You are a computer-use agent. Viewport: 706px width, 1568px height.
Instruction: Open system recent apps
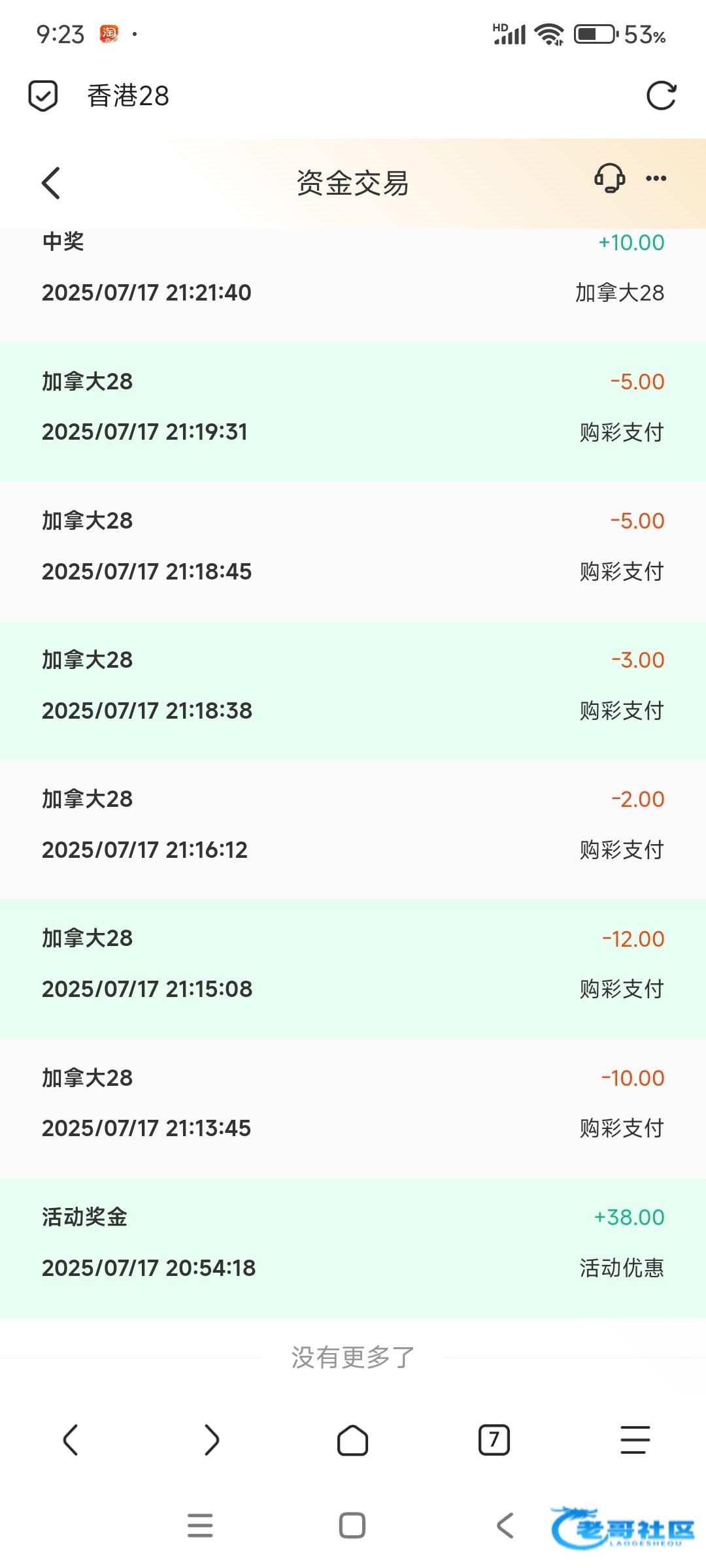pos(200,1526)
